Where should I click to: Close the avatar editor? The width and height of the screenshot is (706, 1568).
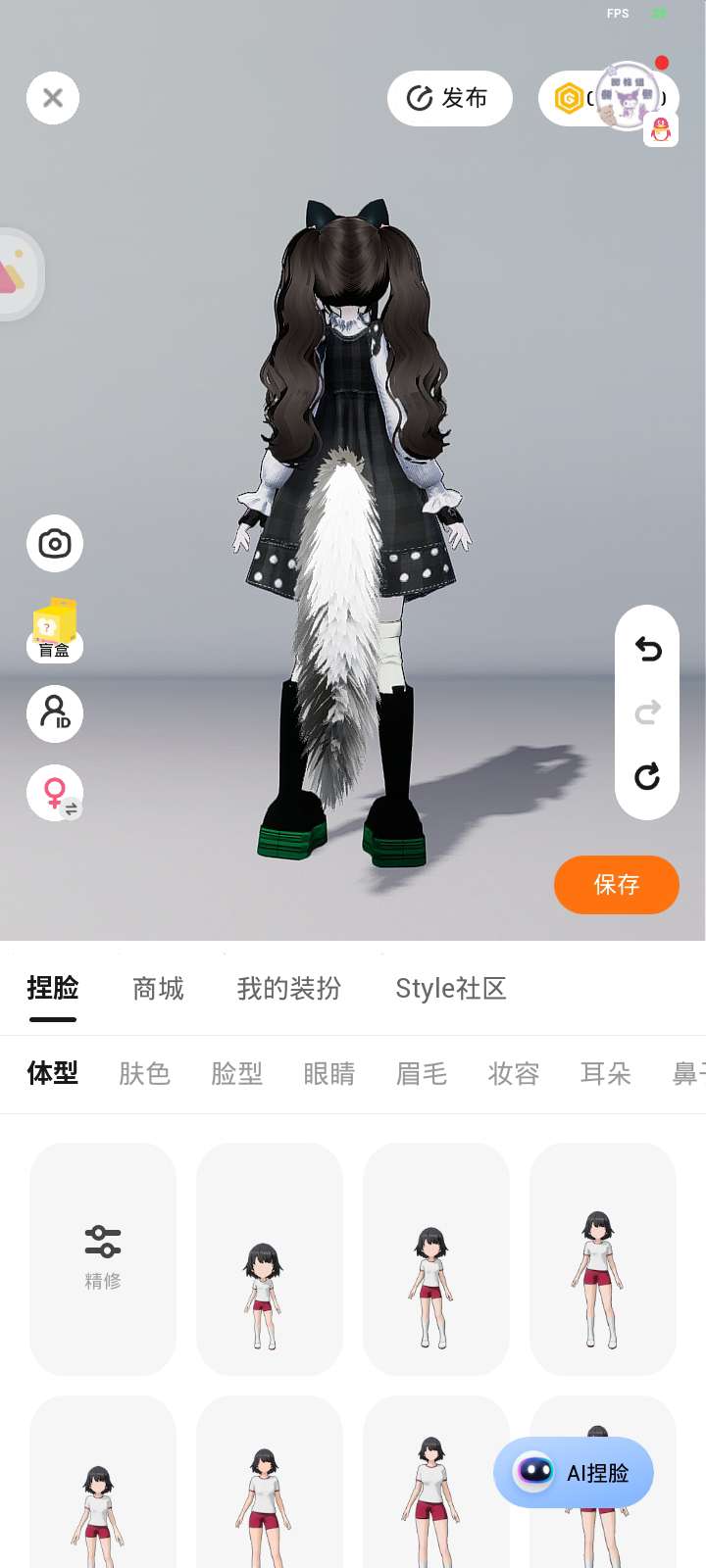53,98
